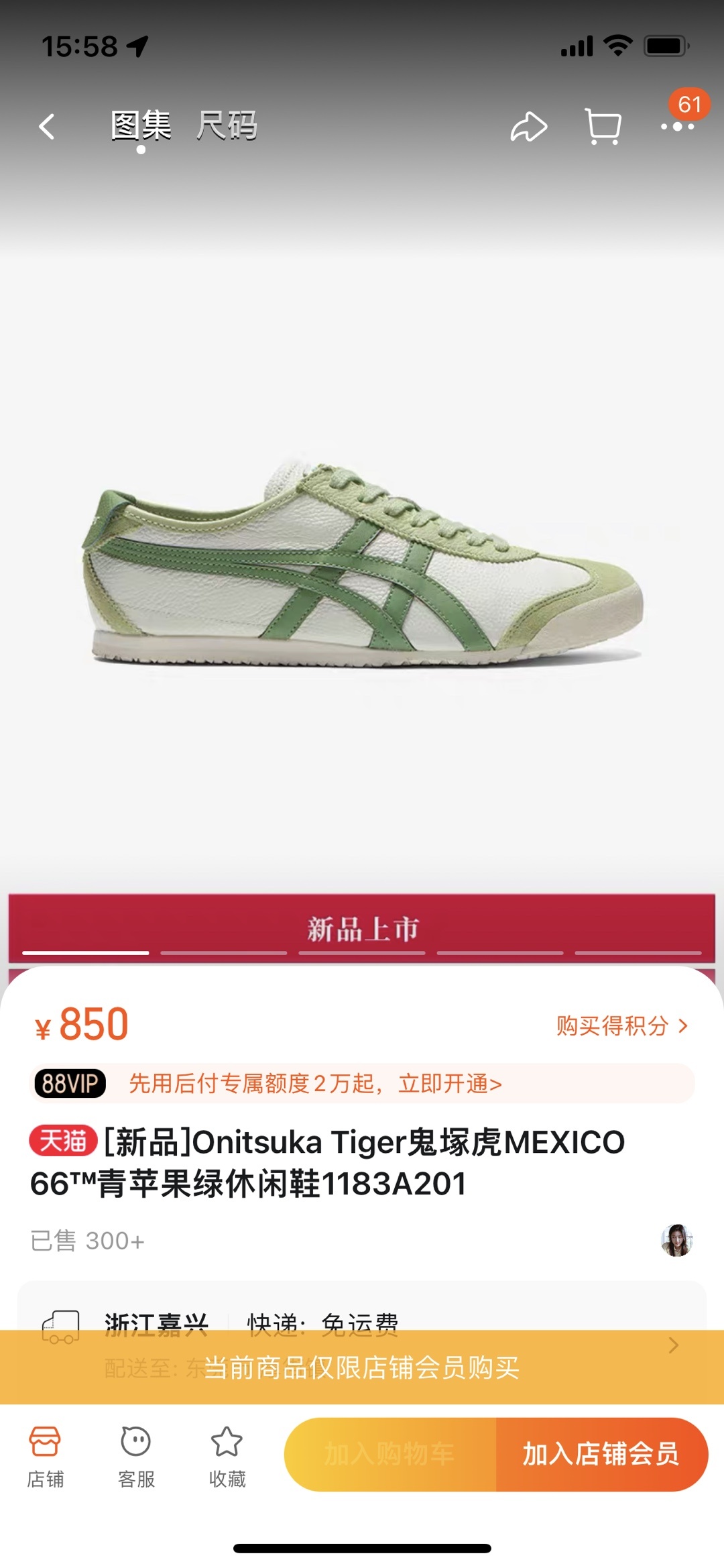Open 购买得积分 details

coord(622,1025)
